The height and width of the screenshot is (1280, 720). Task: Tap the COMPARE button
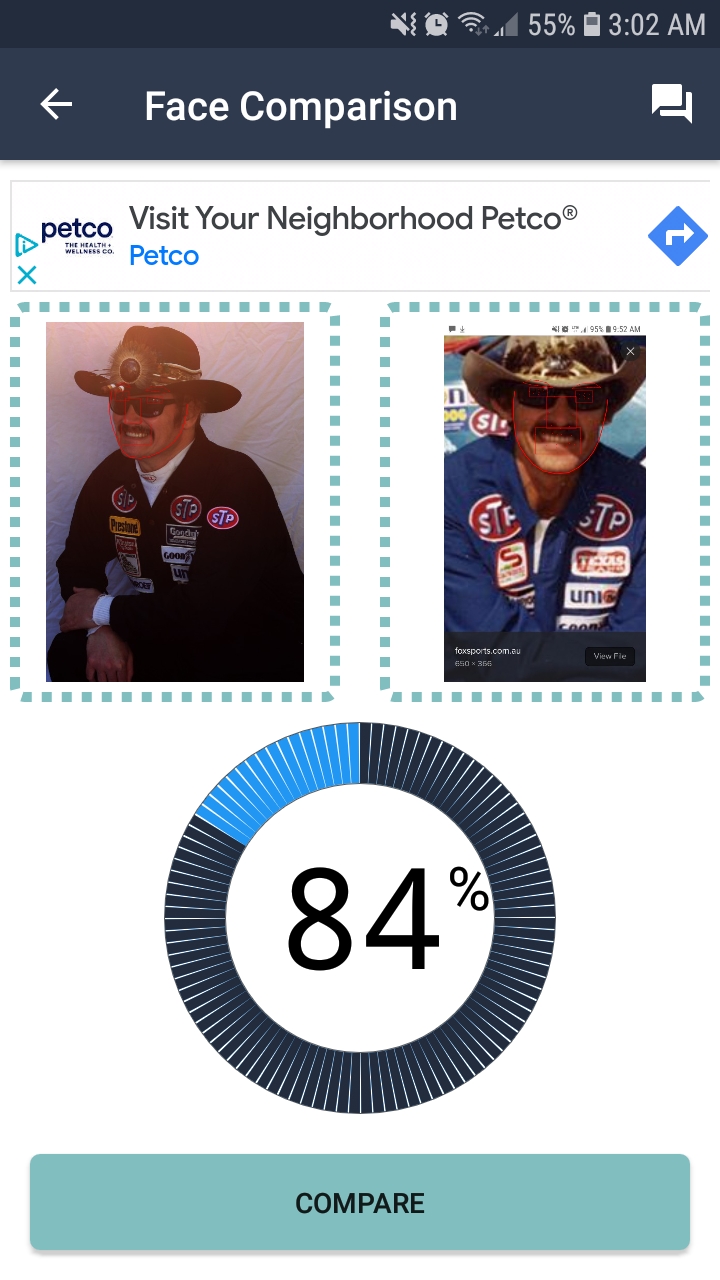(x=360, y=1202)
